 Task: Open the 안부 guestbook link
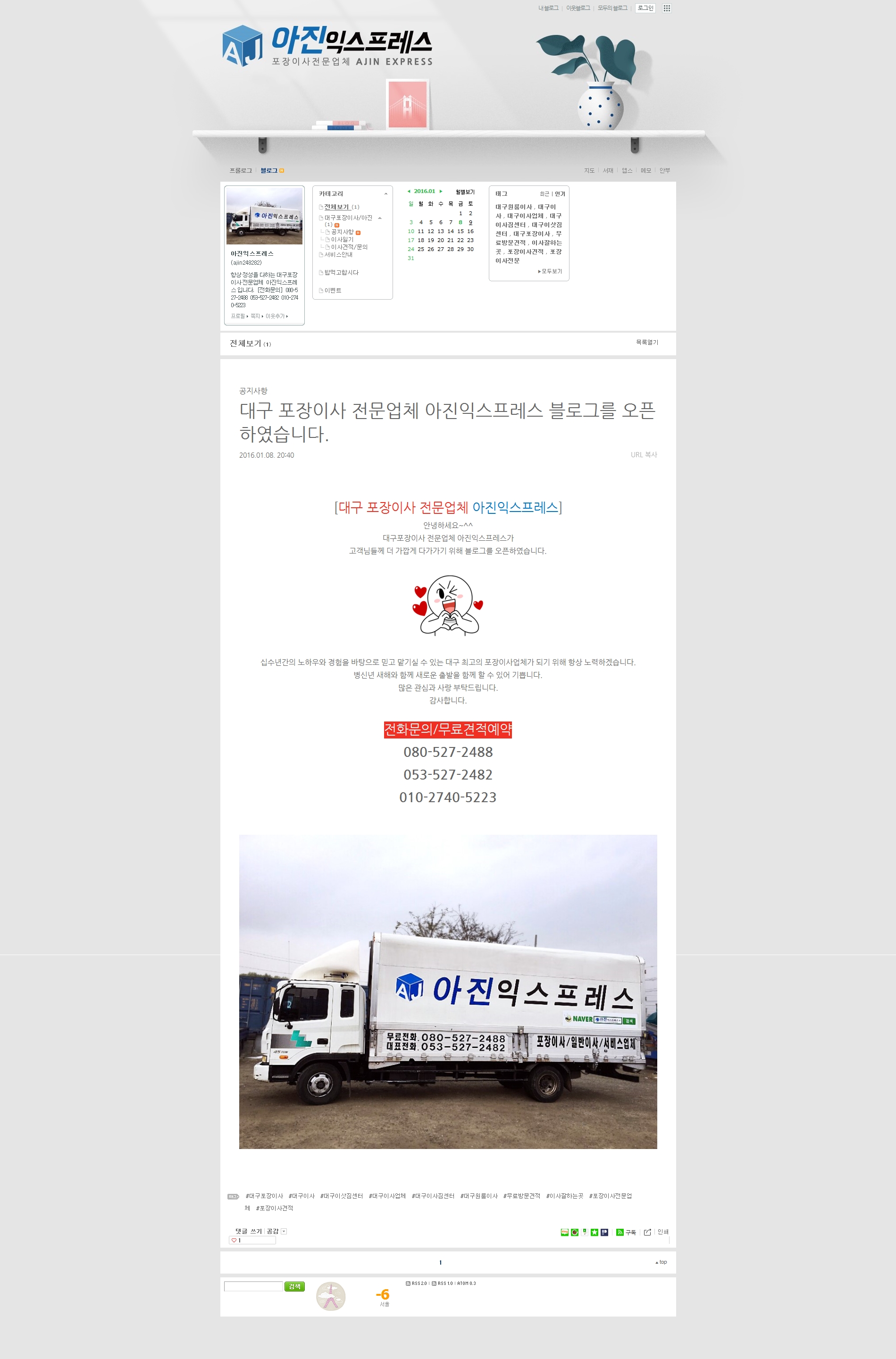tap(664, 171)
